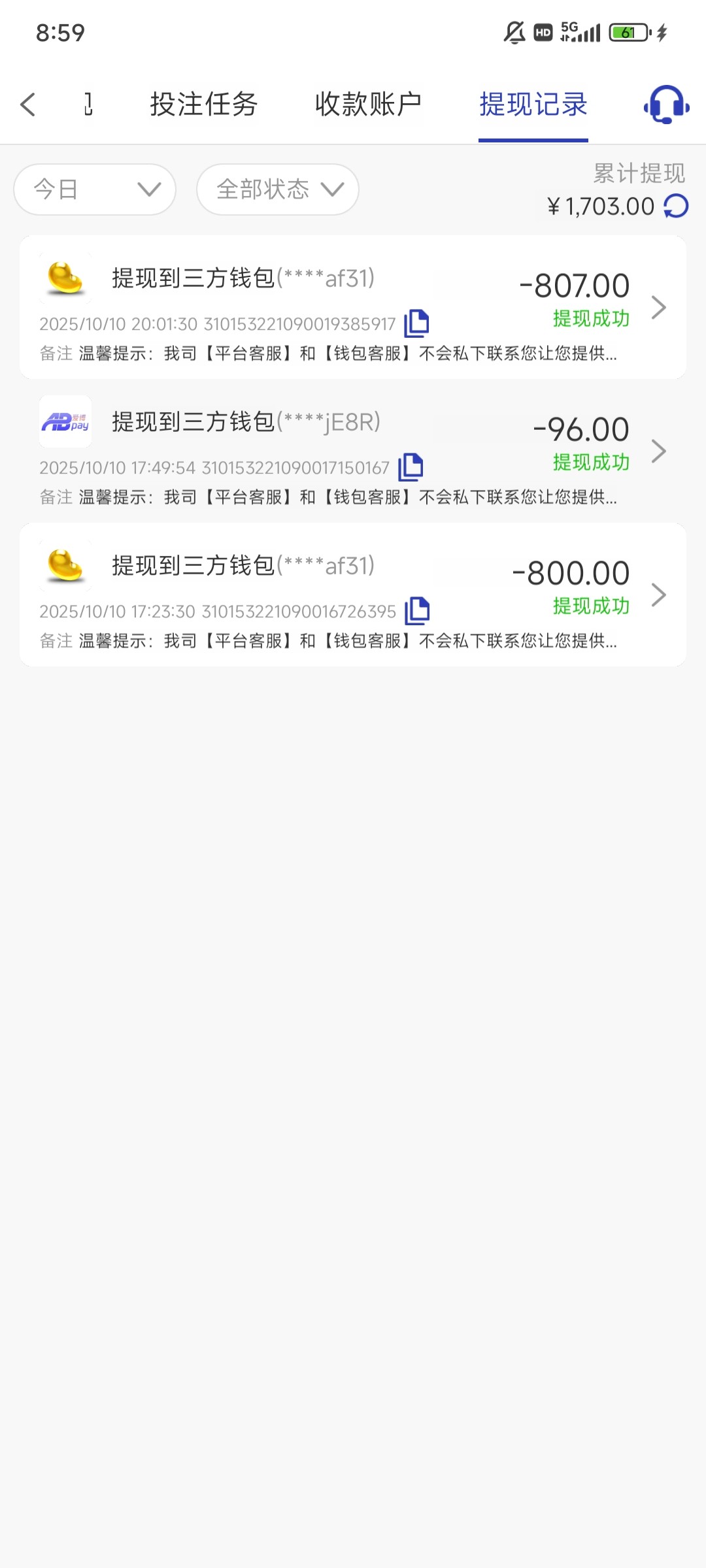Expand the -807.00 record via right chevron
Image resolution: width=706 pixels, height=1568 pixels.
tap(658, 307)
